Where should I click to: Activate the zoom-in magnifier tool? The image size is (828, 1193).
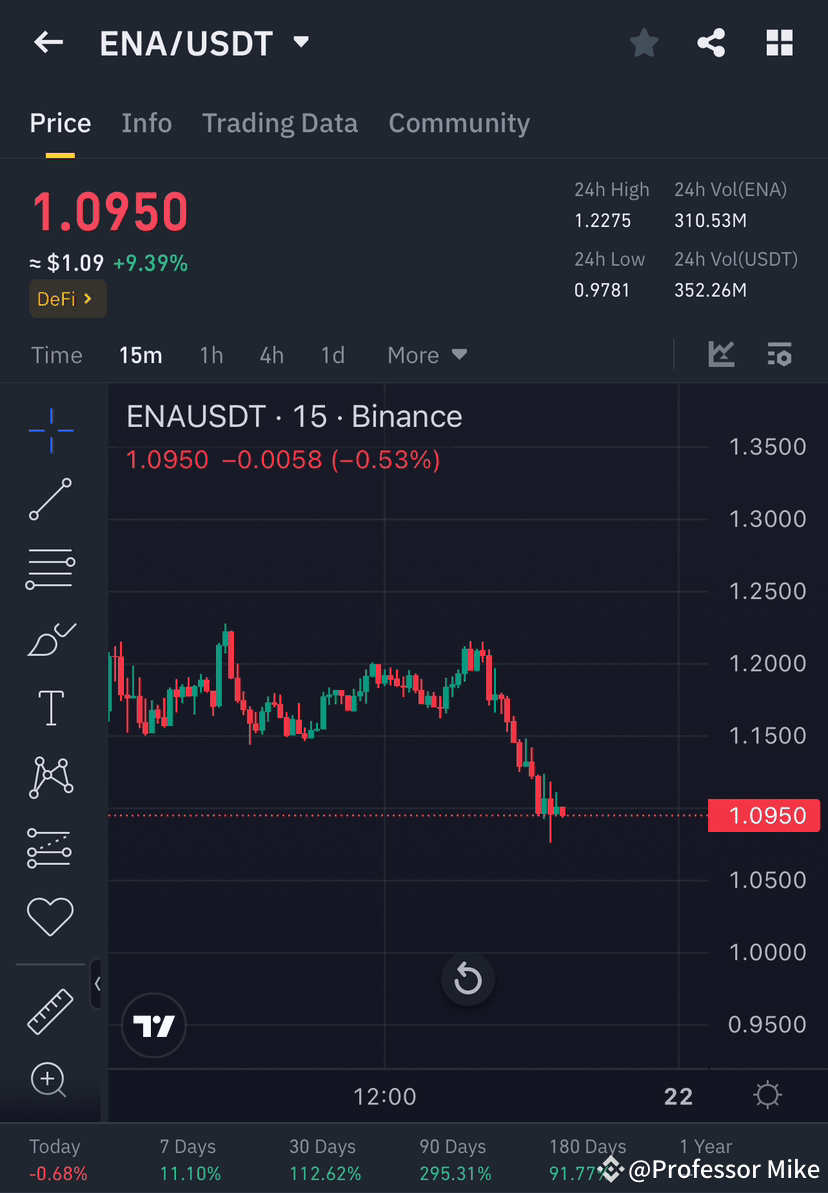(50, 1080)
